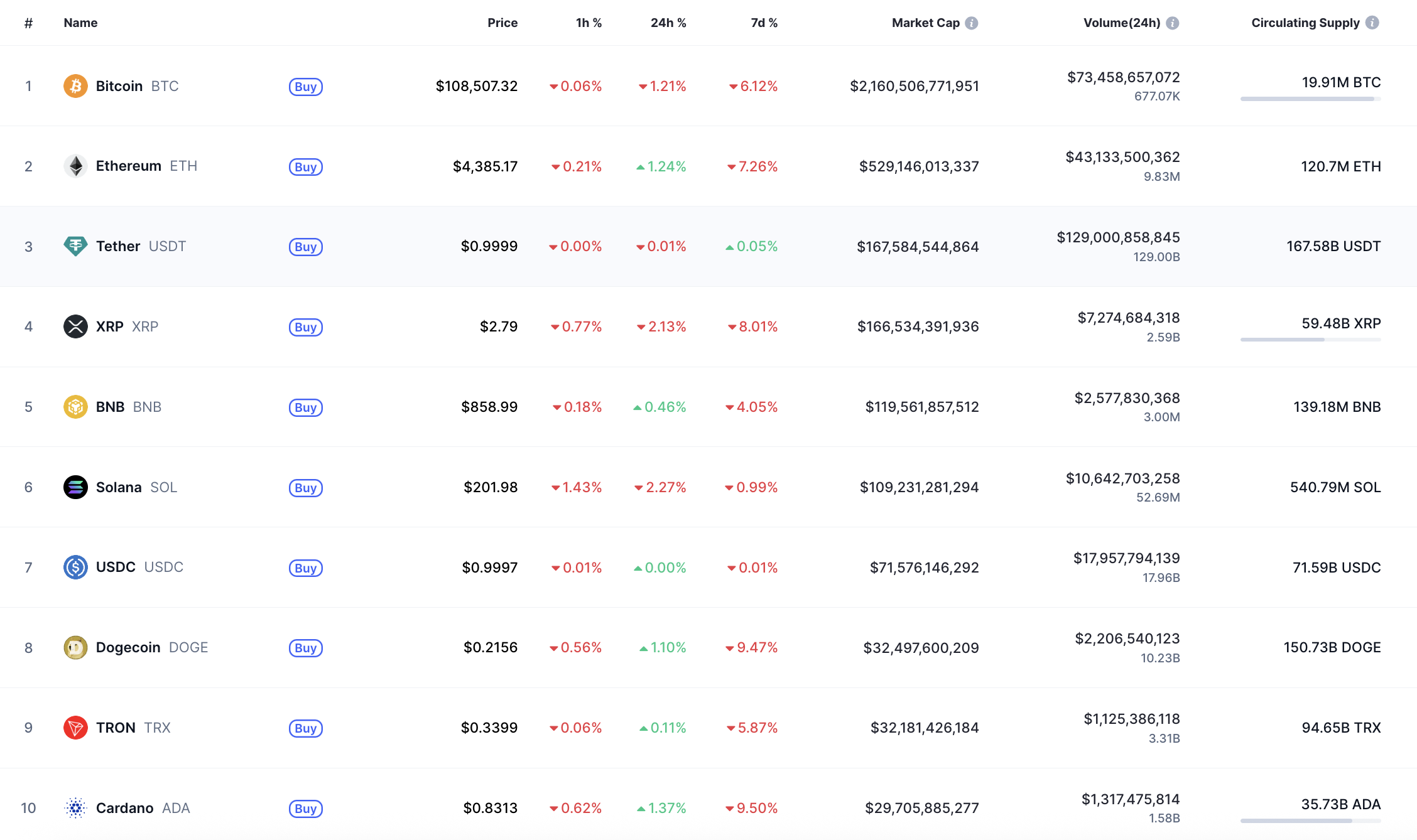This screenshot has height=840, width=1417.
Task: Tap the USDC Buy button
Action: [x=305, y=568]
